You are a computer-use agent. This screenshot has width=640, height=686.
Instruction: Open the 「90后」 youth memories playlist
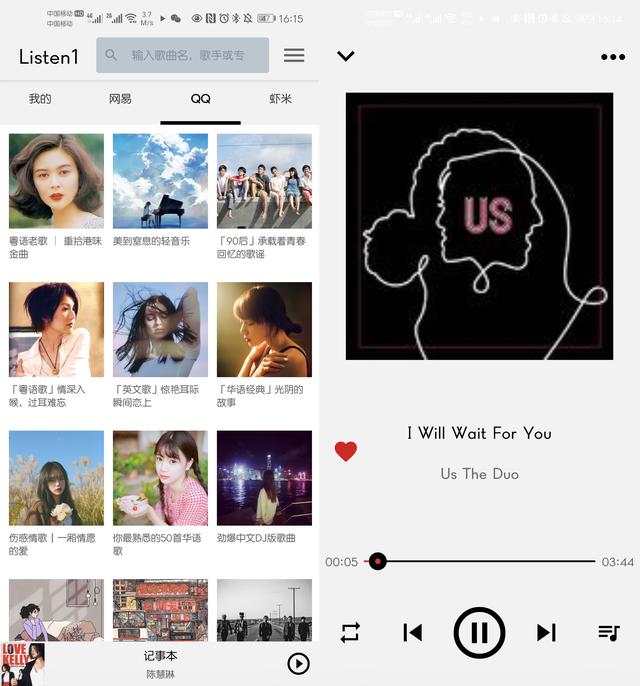pyautogui.click(x=264, y=181)
